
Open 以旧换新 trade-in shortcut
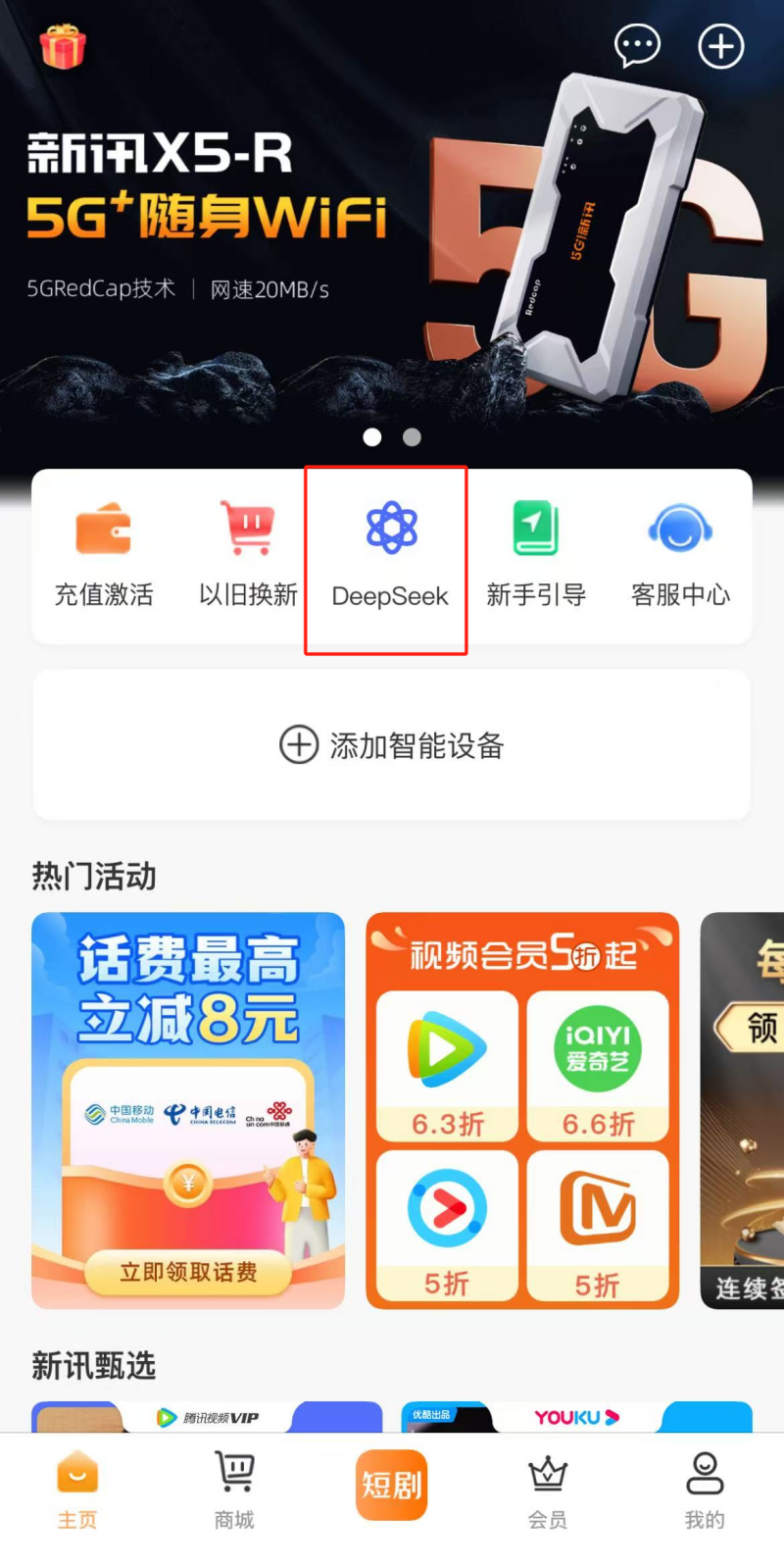(x=248, y=554)
